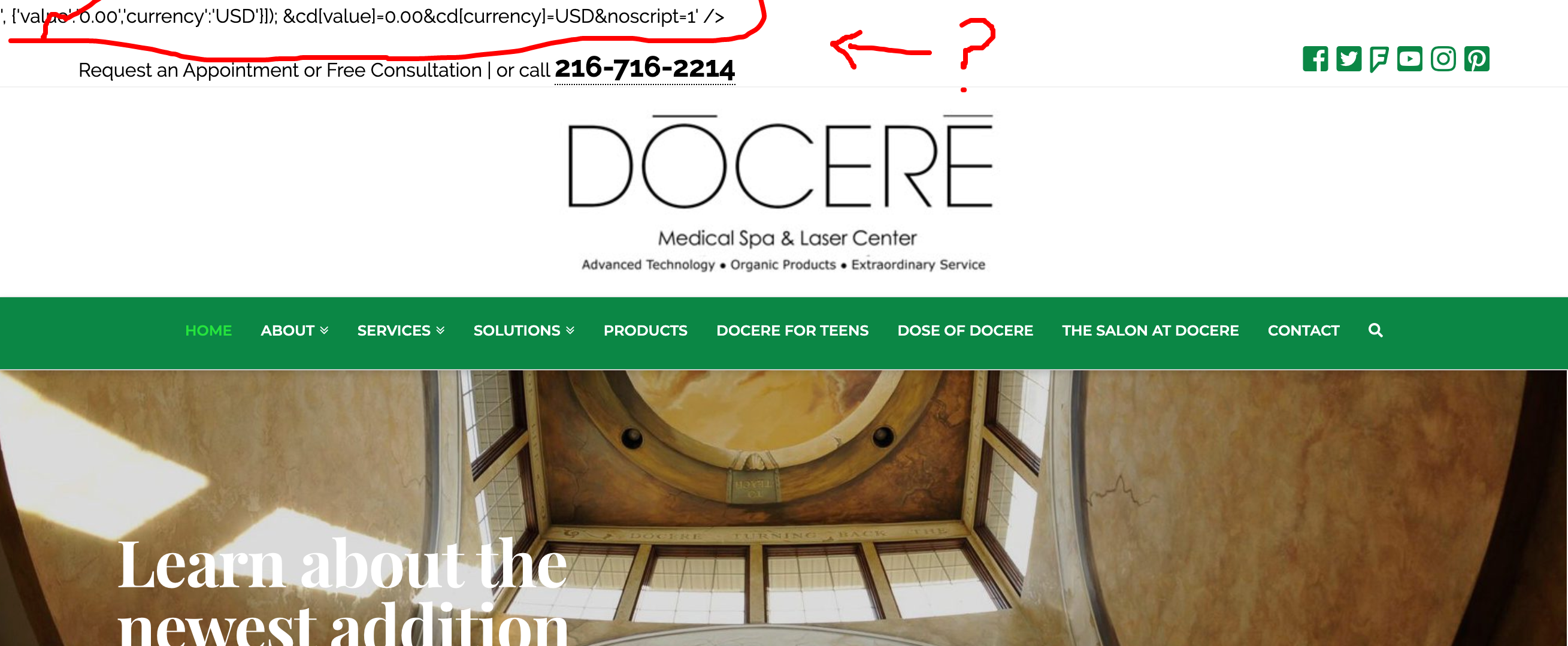Go to the Contact page
Viewport: 1568px width, 646px height.
1303,331
